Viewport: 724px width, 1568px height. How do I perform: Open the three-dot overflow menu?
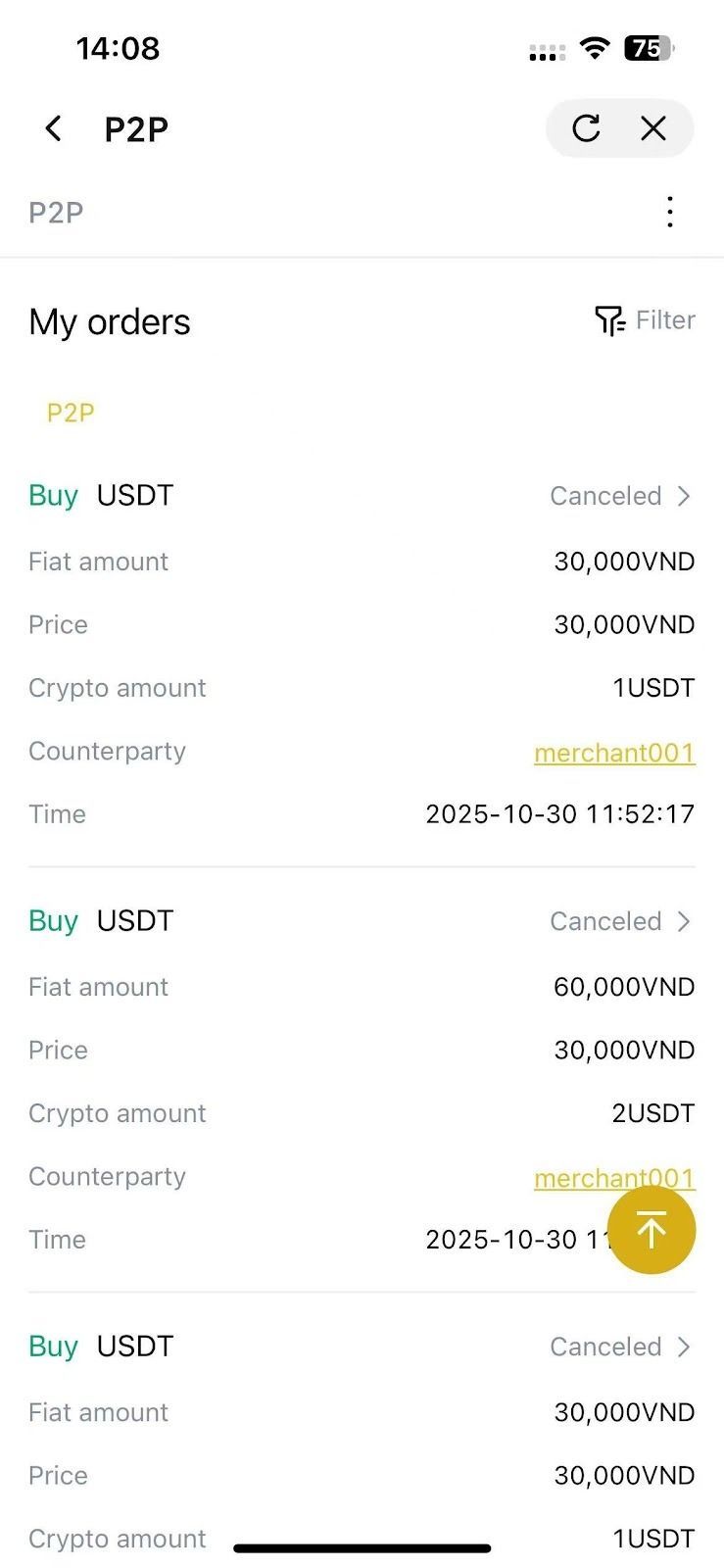tap(670, 212)
